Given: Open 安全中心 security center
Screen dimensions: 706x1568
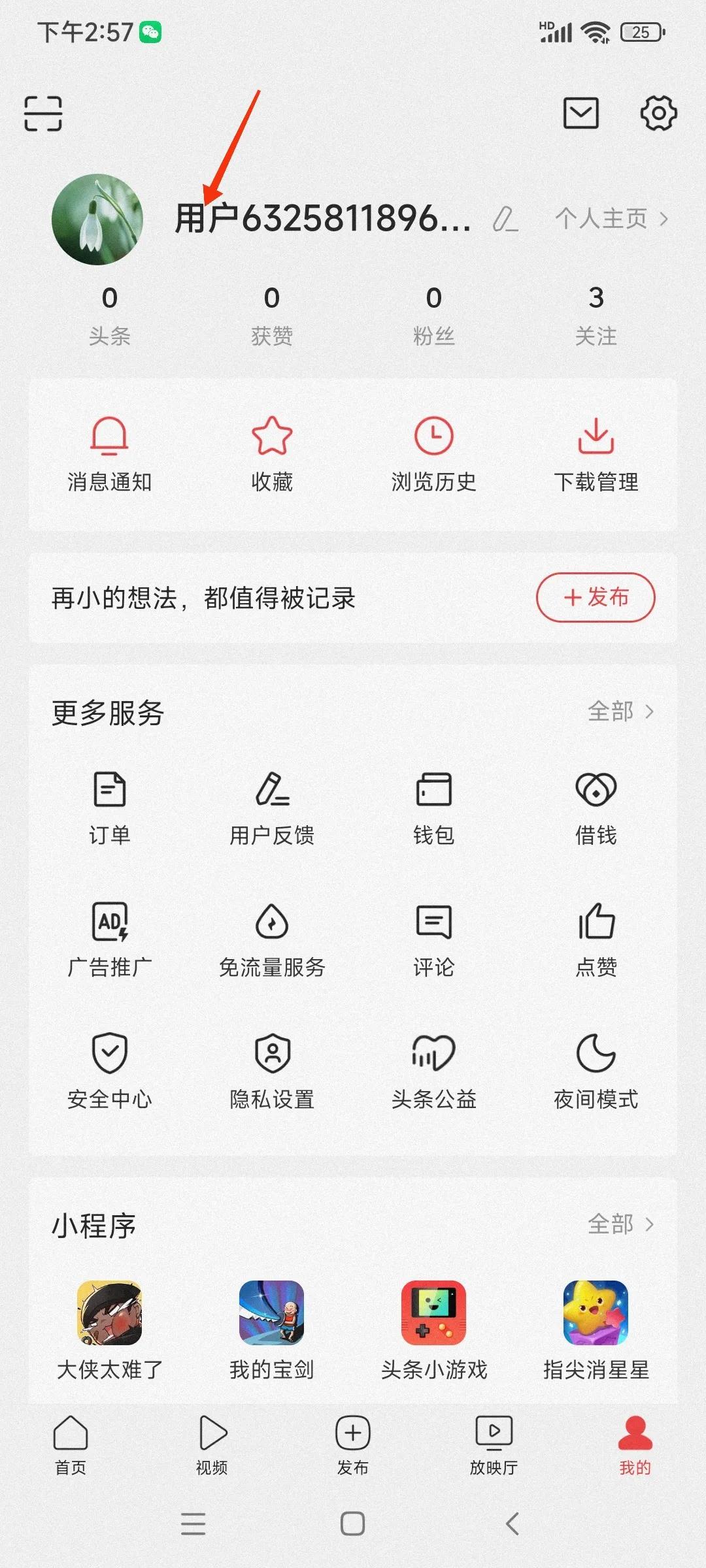Looking at the screenshot, I should click(x=110, y=1071).
